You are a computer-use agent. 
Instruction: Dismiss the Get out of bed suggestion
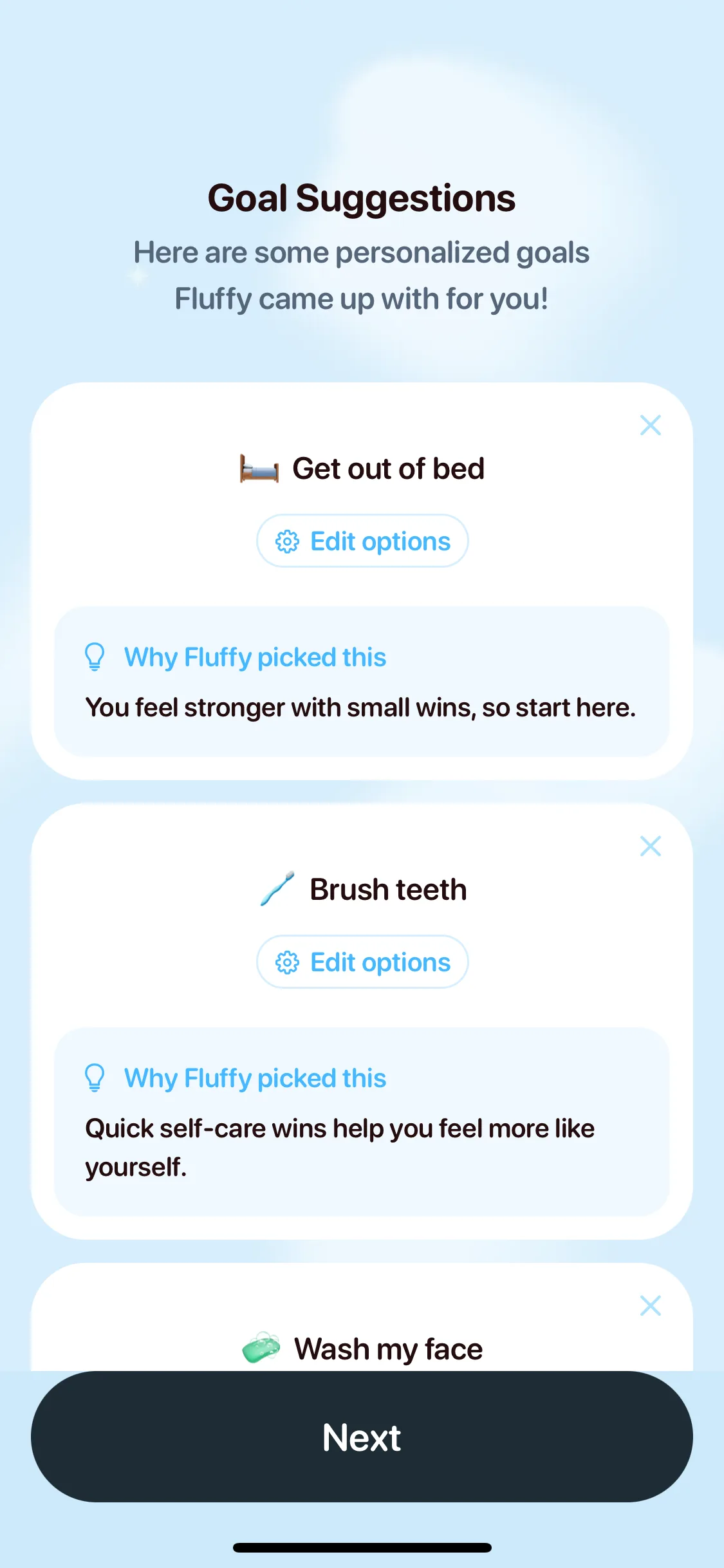[x=650, y=425]
